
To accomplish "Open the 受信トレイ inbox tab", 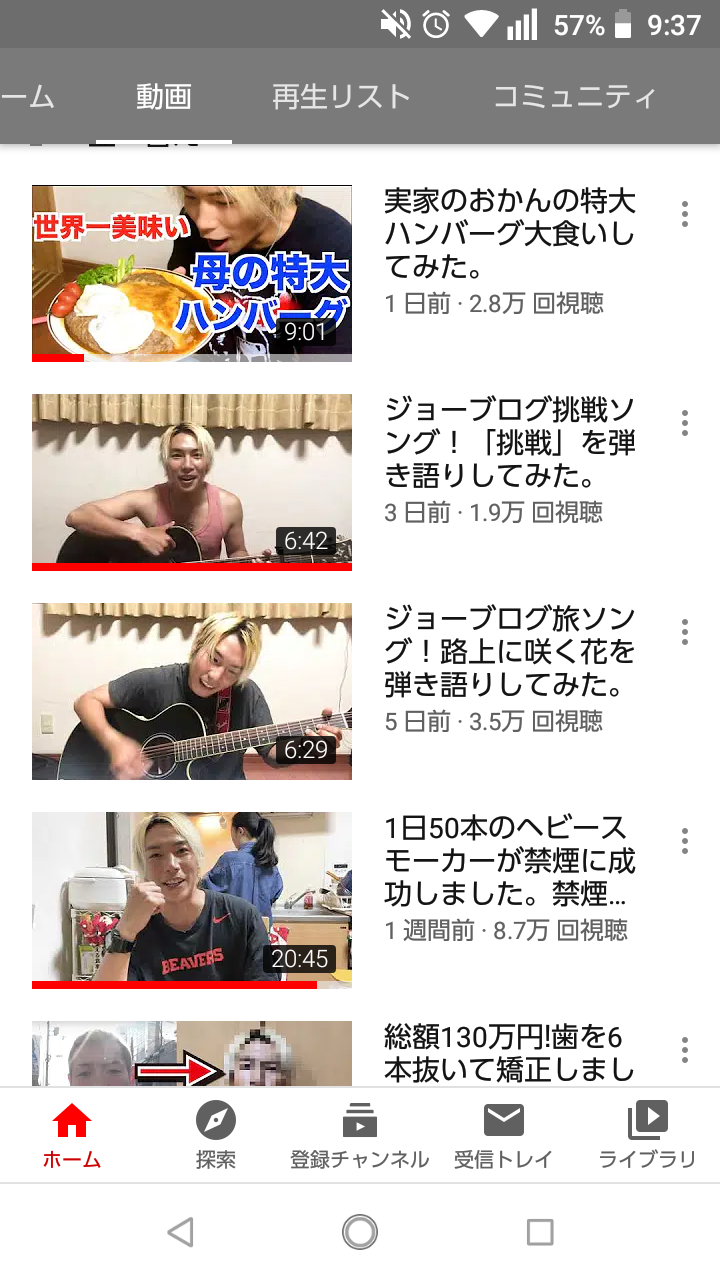I will click(x=504, y=1135).
